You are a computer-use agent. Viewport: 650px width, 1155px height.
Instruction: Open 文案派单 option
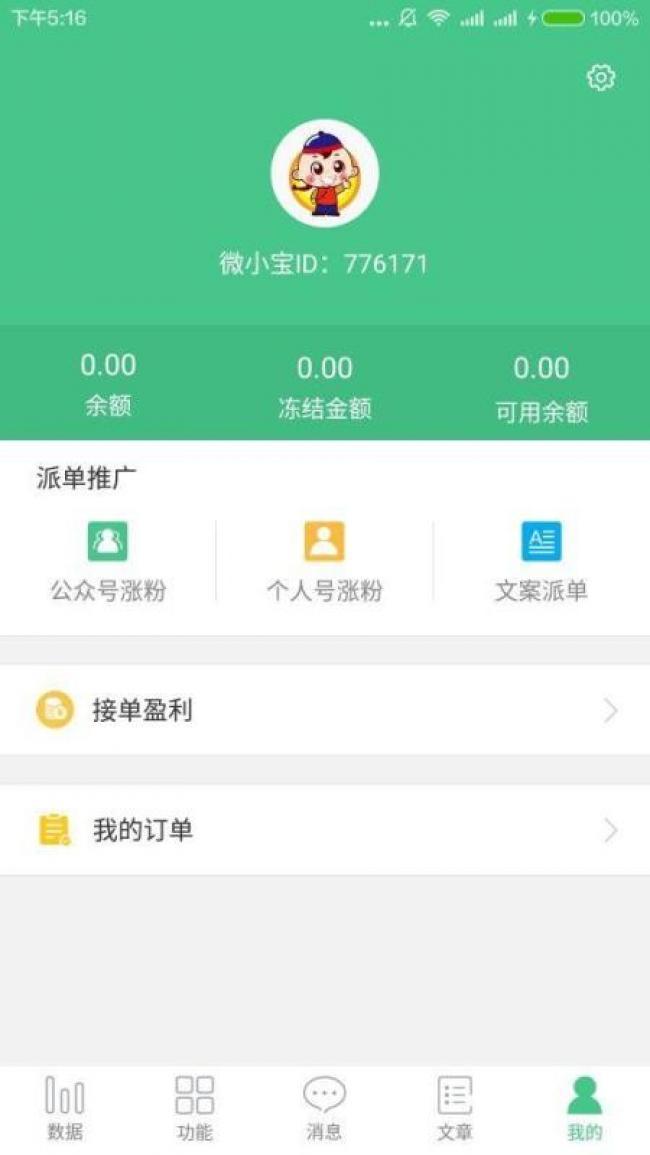tap(541, 562)
